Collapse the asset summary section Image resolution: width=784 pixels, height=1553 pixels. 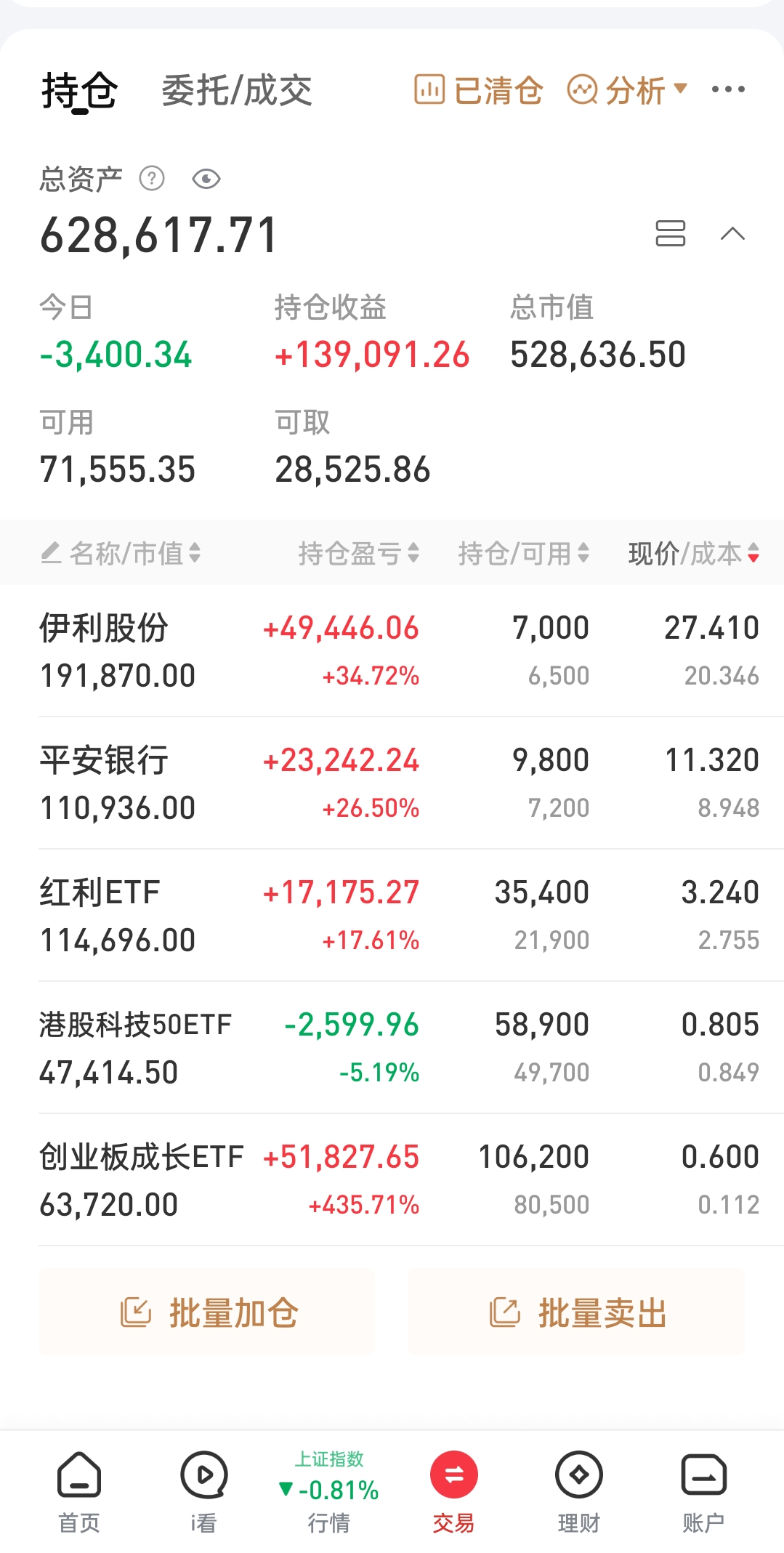[x=732, y=233]
